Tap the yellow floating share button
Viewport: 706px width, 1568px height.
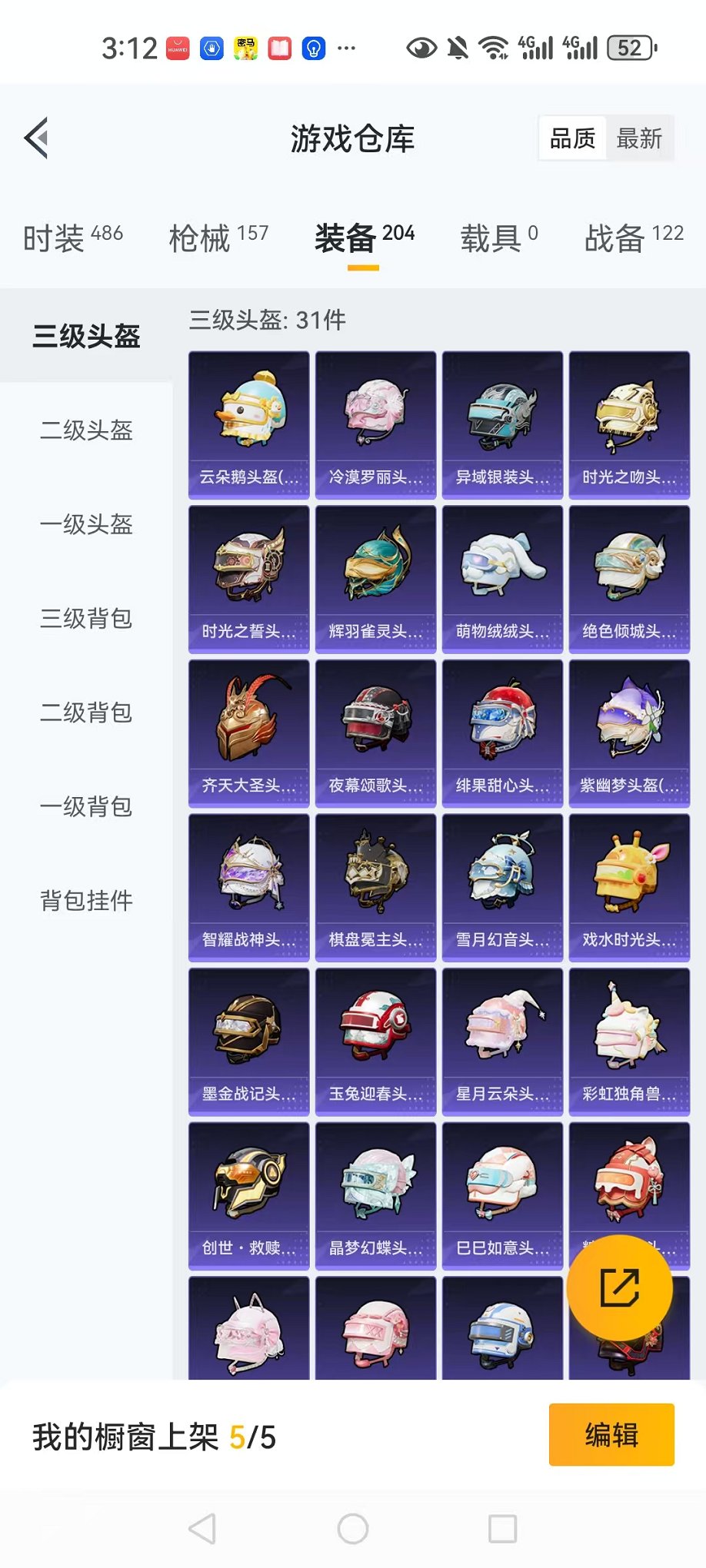(620, 1287)
